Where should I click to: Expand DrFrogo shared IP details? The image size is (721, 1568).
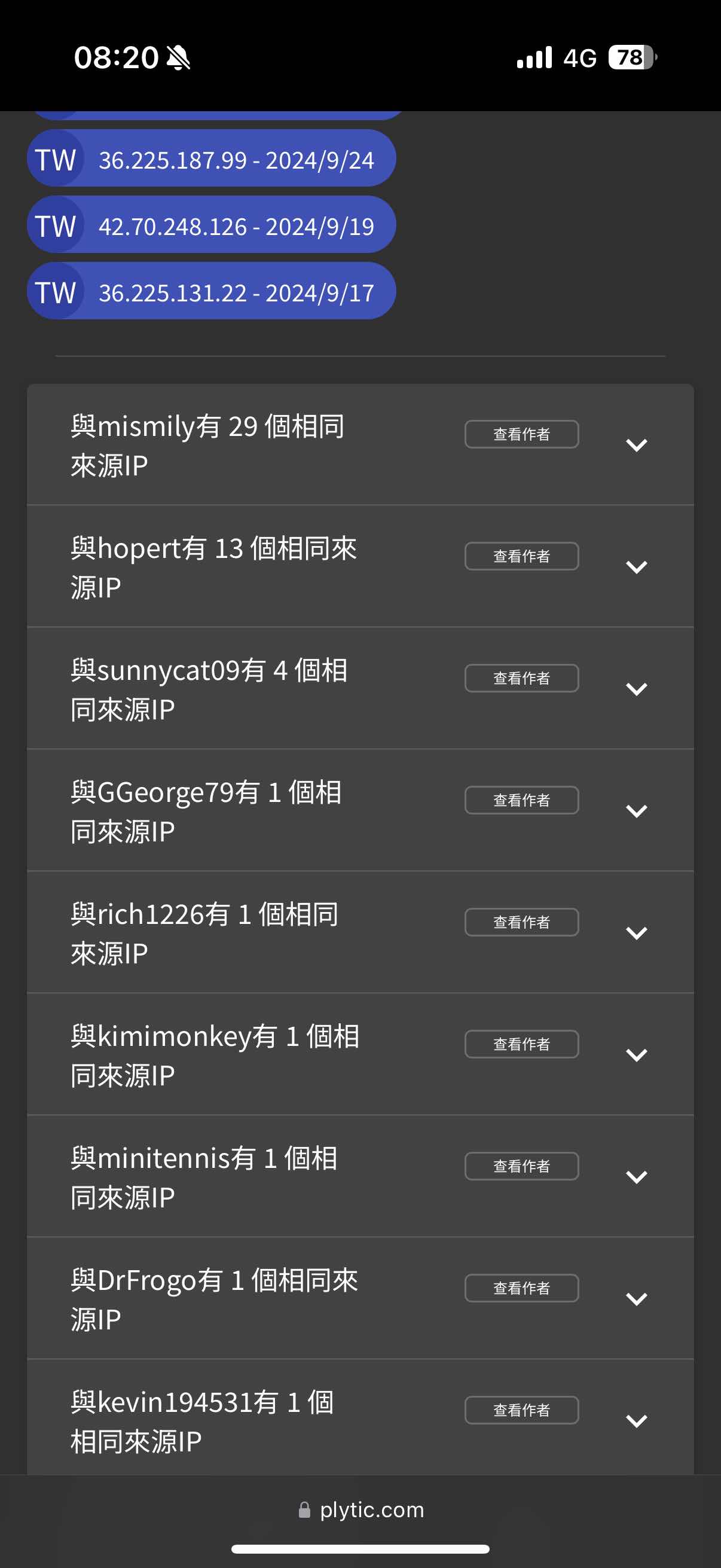coord(637,1299)
